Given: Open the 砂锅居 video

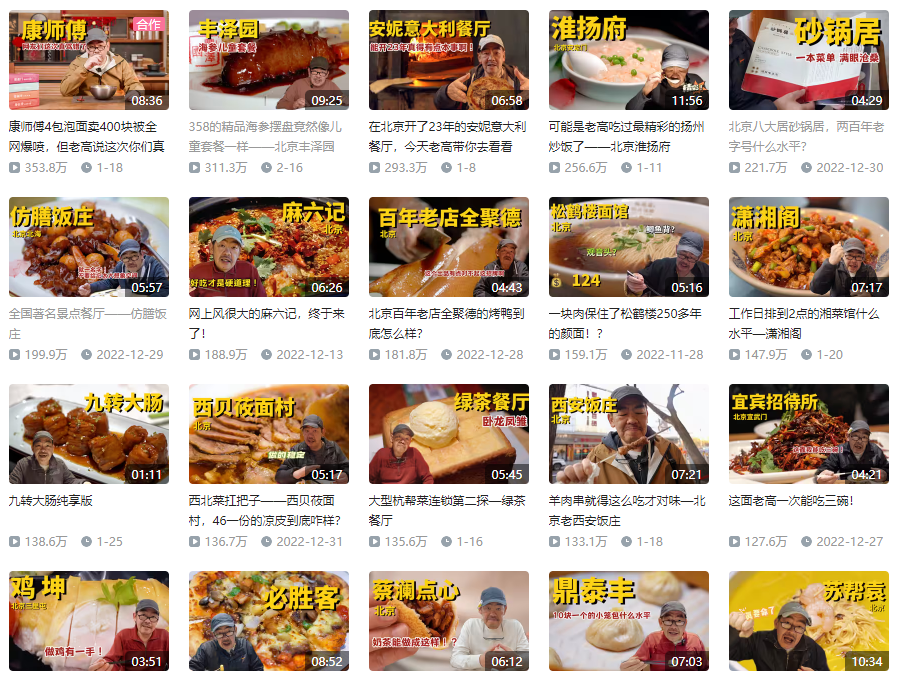Looking at the screenshot, I should pyautogui.click(x=808, y=60).
